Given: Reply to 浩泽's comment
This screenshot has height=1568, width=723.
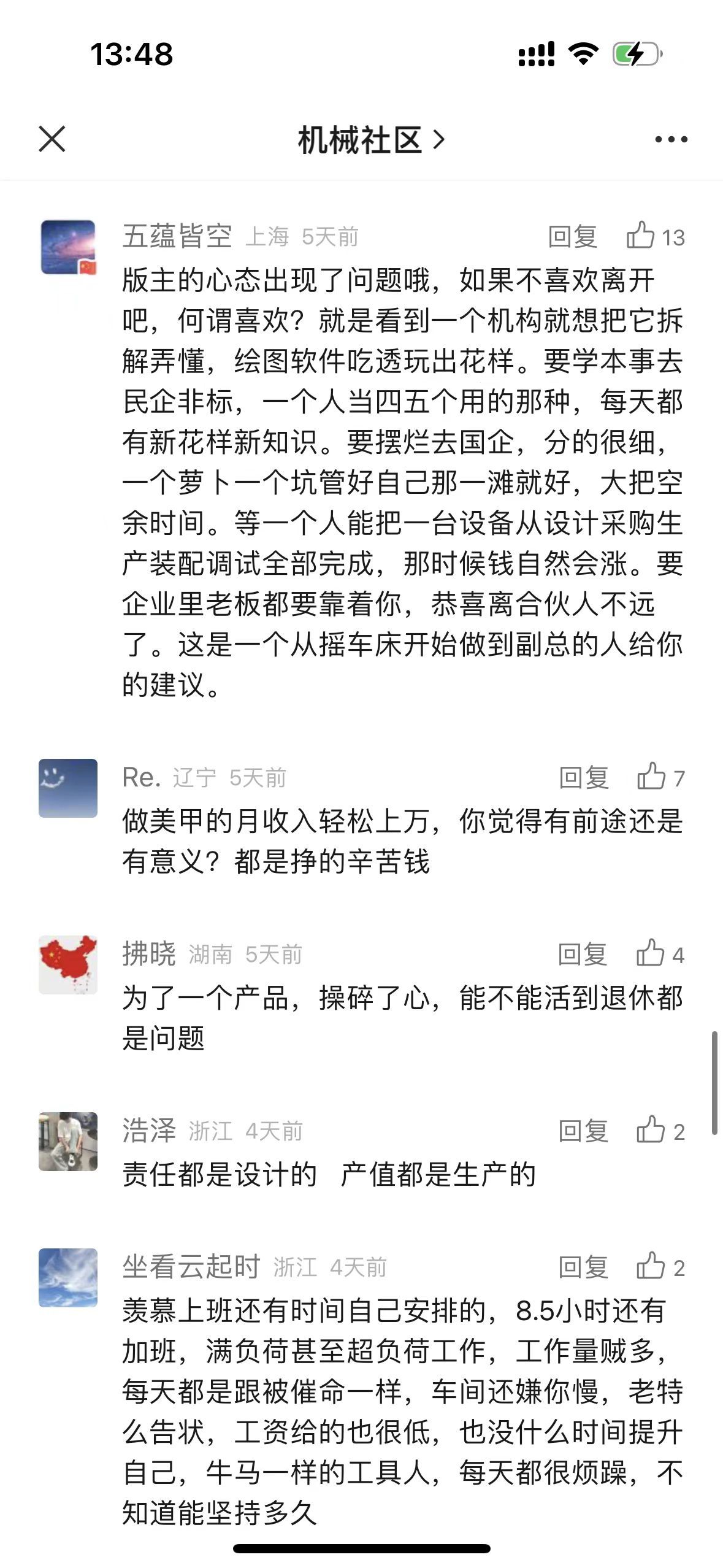Looking at the screenshot, I should [x=583, y=1131].
